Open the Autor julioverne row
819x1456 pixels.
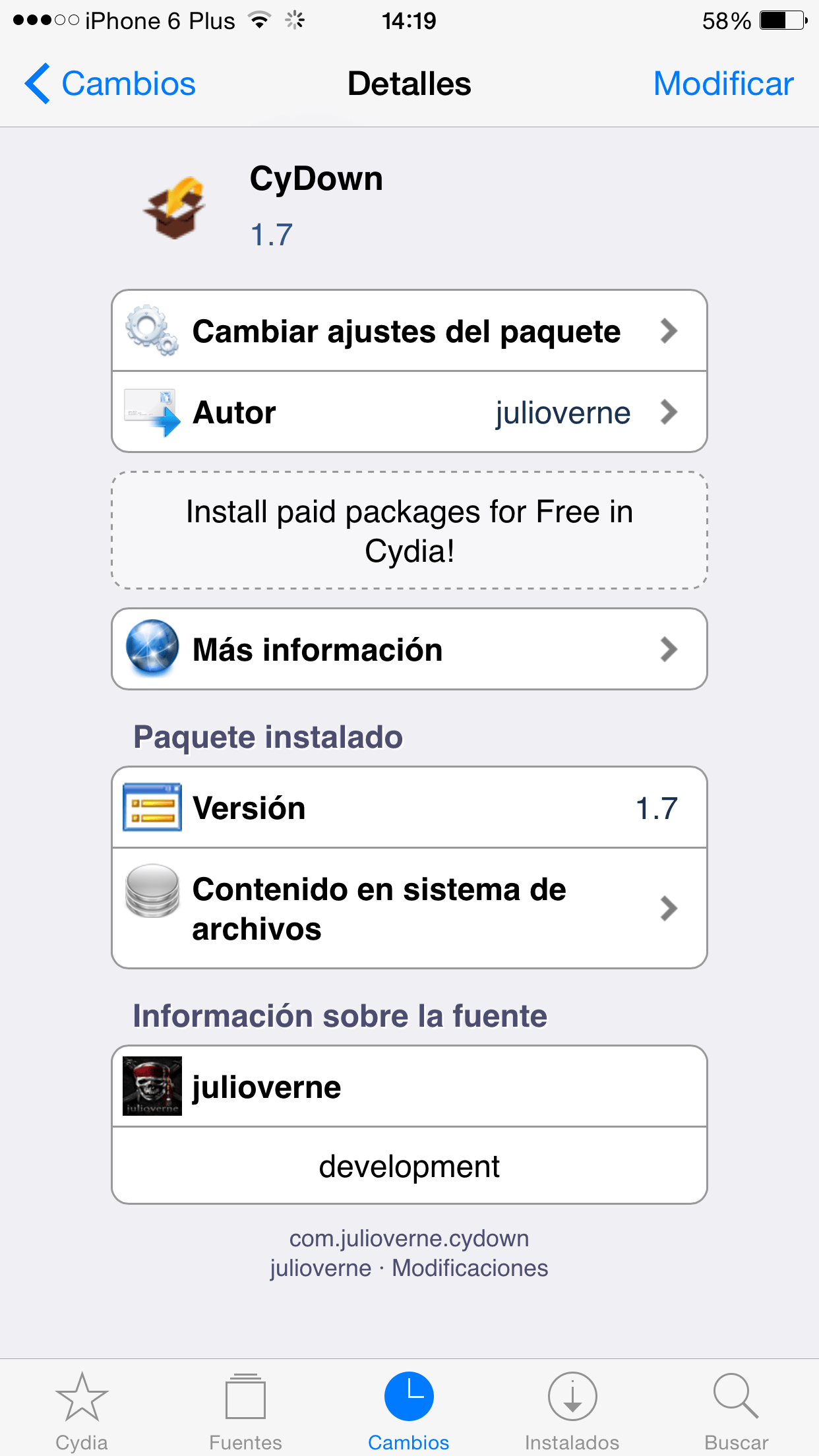[409, 413]
